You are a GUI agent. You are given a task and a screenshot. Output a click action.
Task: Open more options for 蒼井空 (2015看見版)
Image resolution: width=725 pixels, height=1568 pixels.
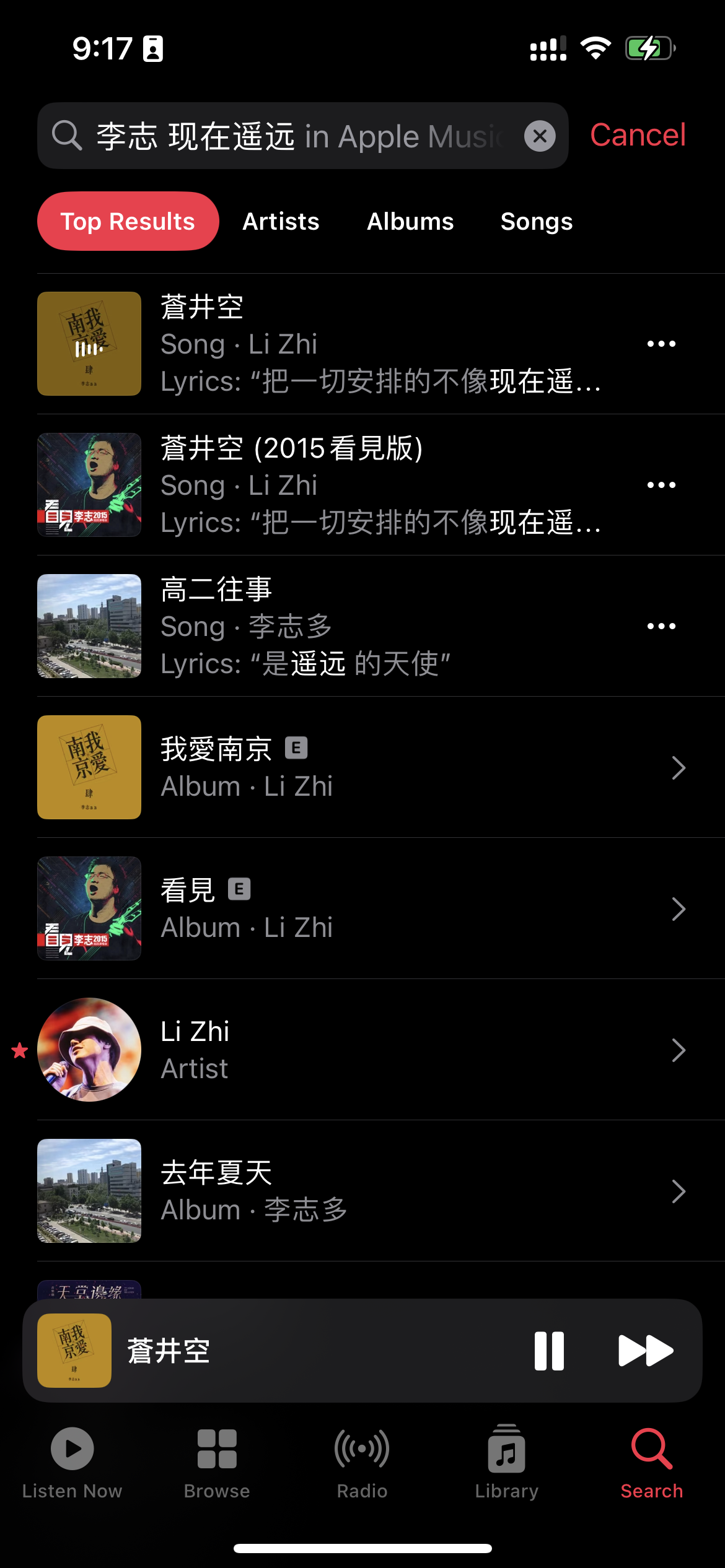coord(661,485)
